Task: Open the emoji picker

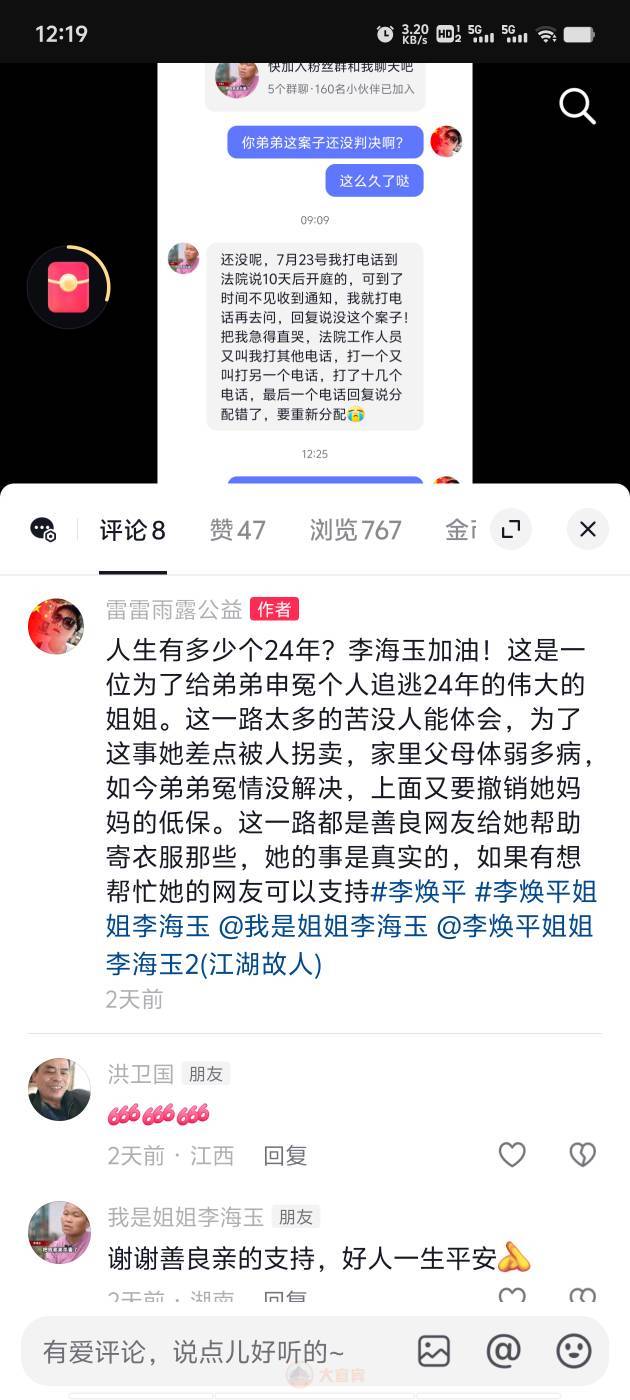Action: click(x=573, y=1352)
